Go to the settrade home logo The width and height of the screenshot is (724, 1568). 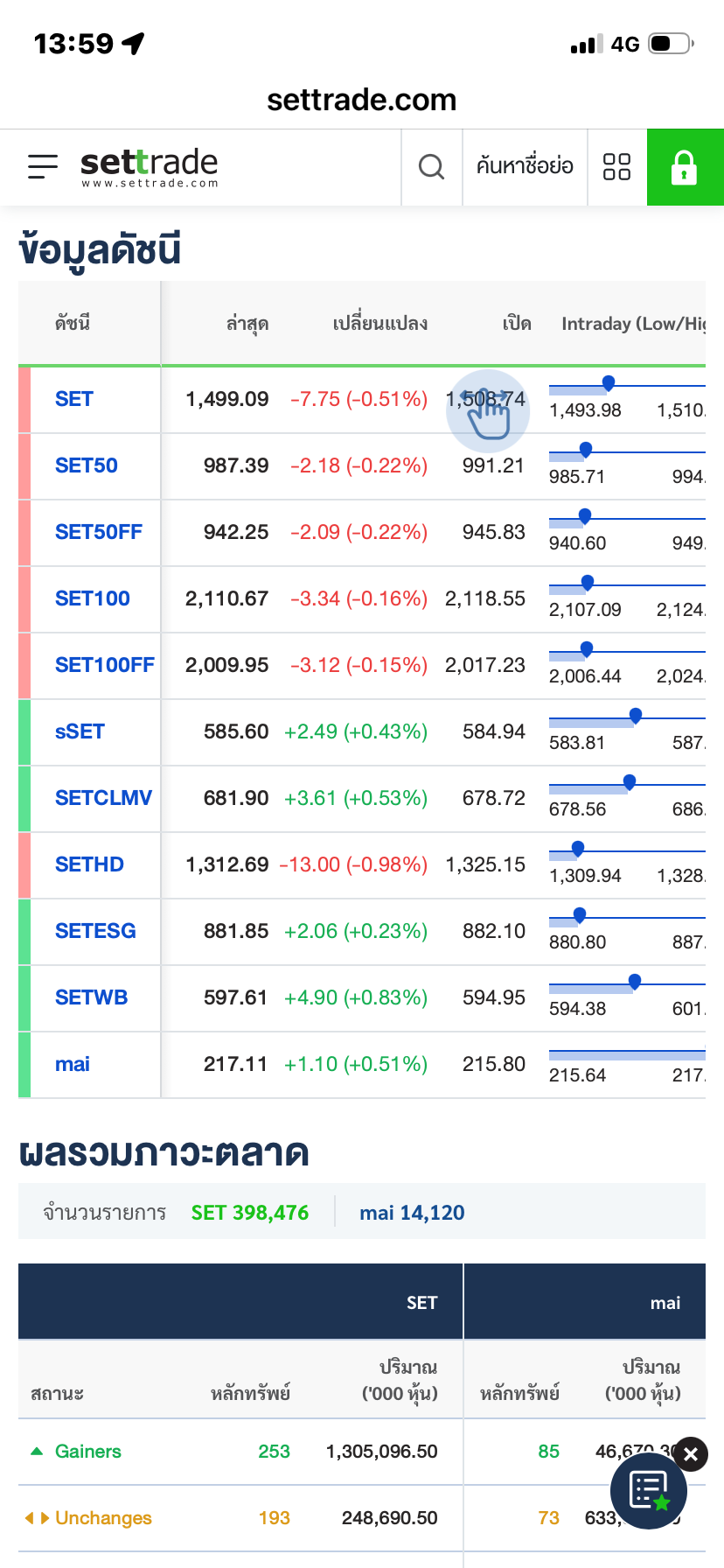(149, 166)
